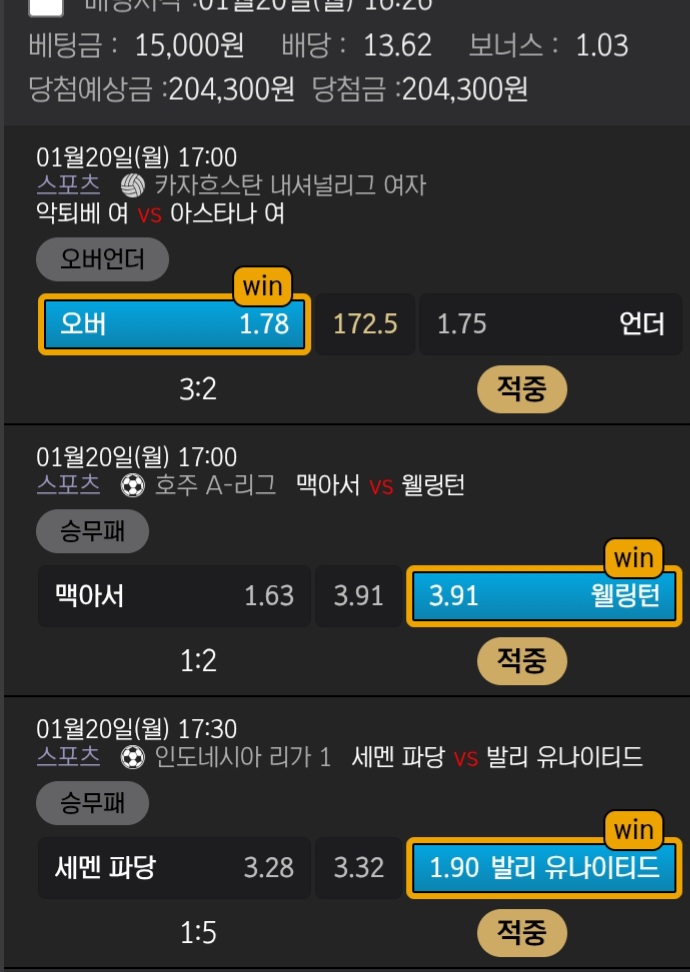
Task: Tap the 웰링턴 3.91 away win cell
Action: click(544, 596)
